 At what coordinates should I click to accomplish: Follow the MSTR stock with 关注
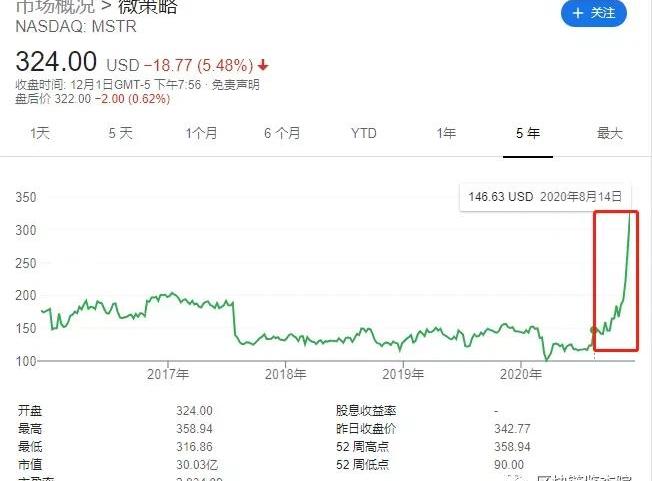[593, 14]
